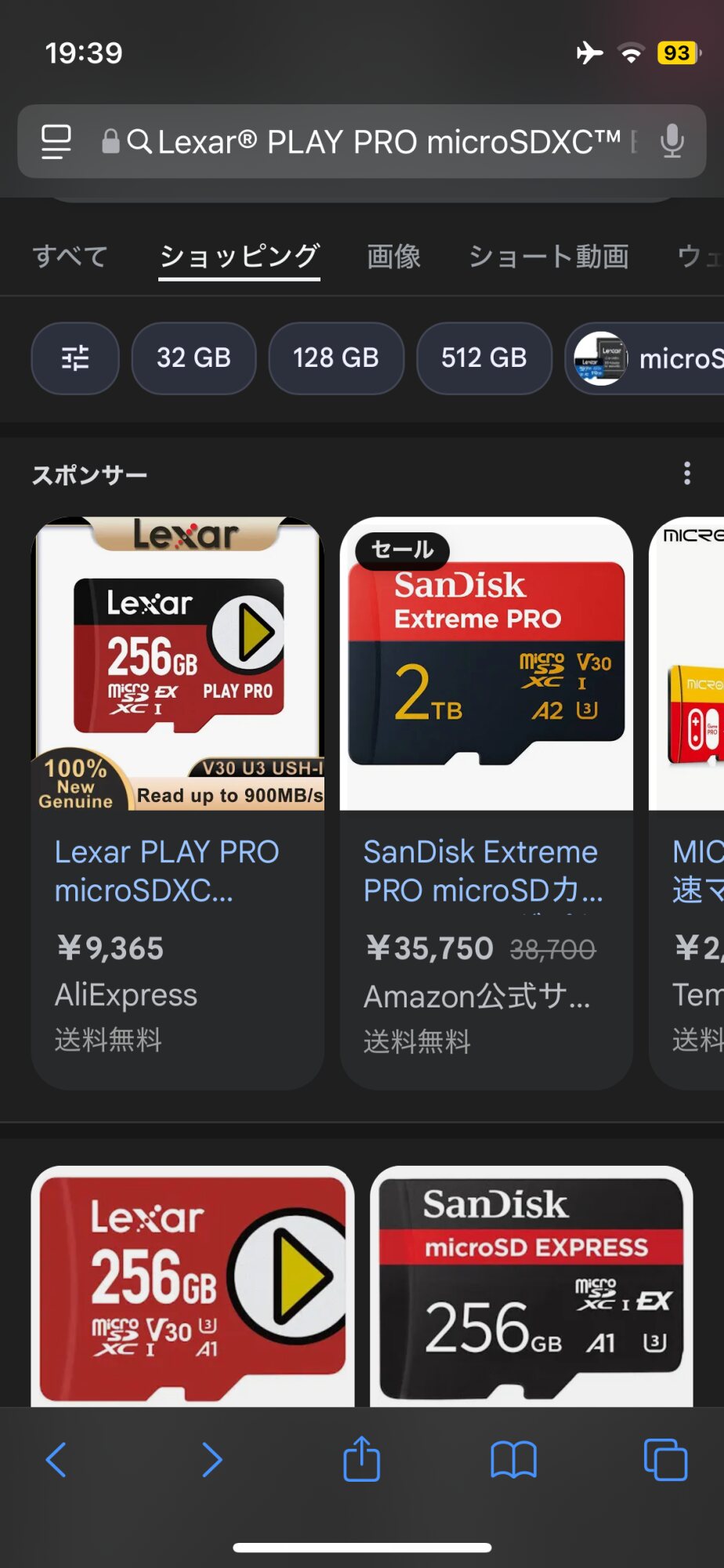The height and width of the screenshot is (1568, 724).
Task: Open the sponsor section overflow menu
Action: coord(687,473)
